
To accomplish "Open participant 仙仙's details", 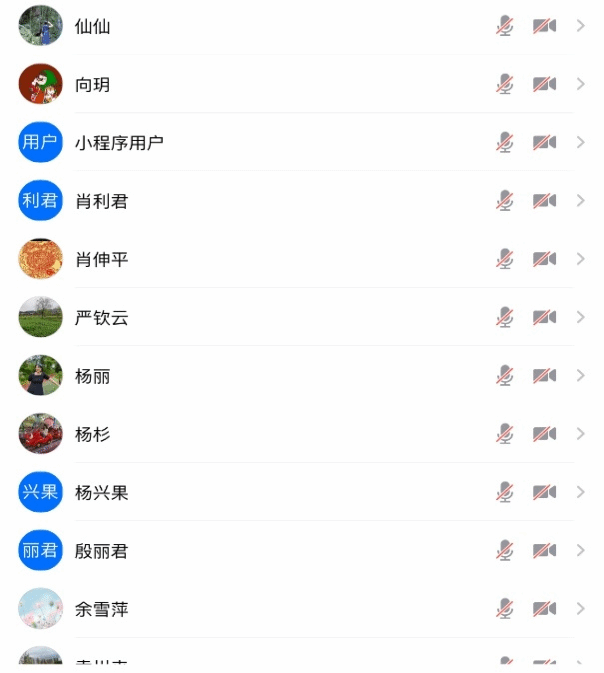I will (92, 26).
